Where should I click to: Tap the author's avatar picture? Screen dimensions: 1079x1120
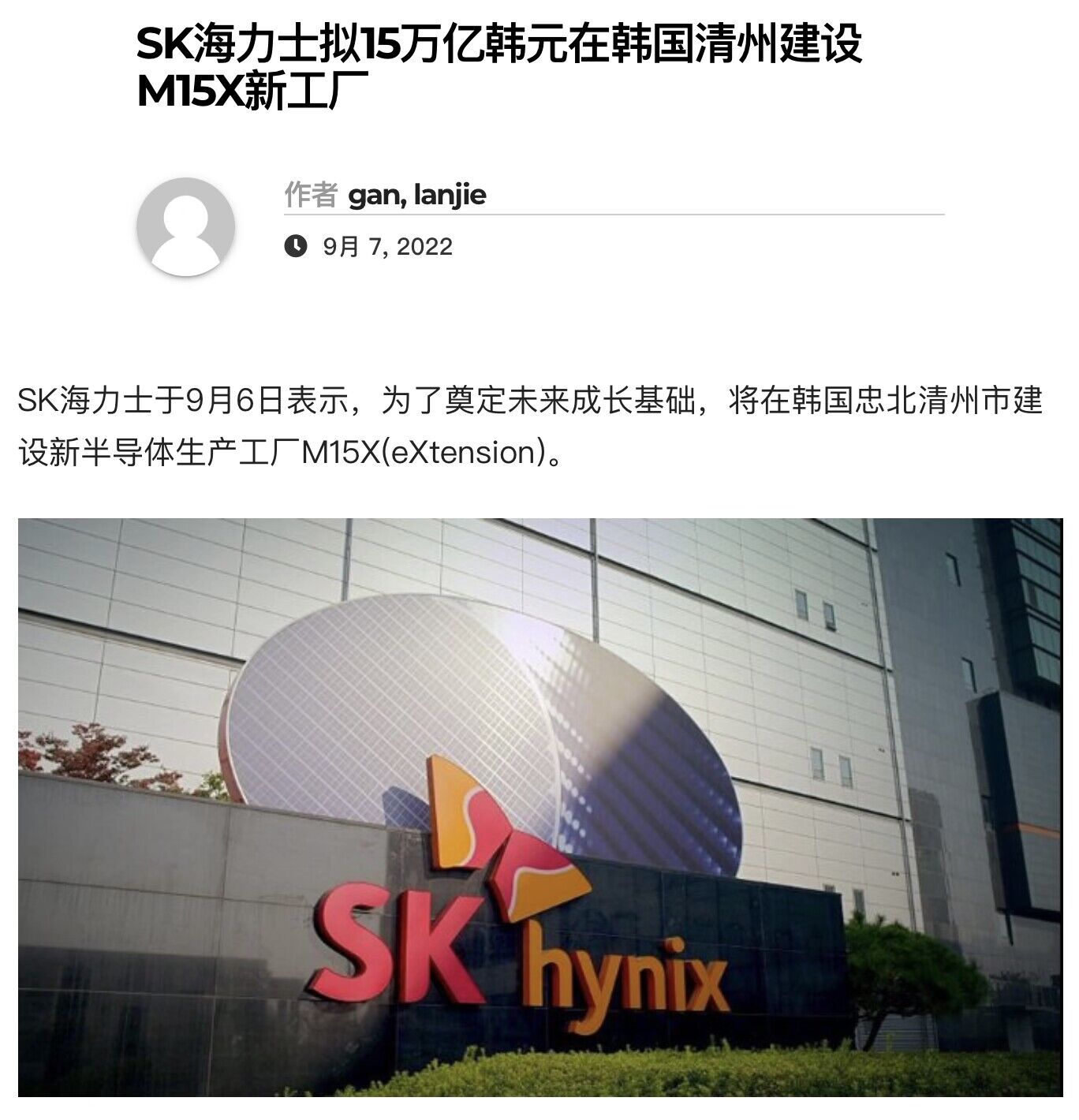[x=185, y=226]
